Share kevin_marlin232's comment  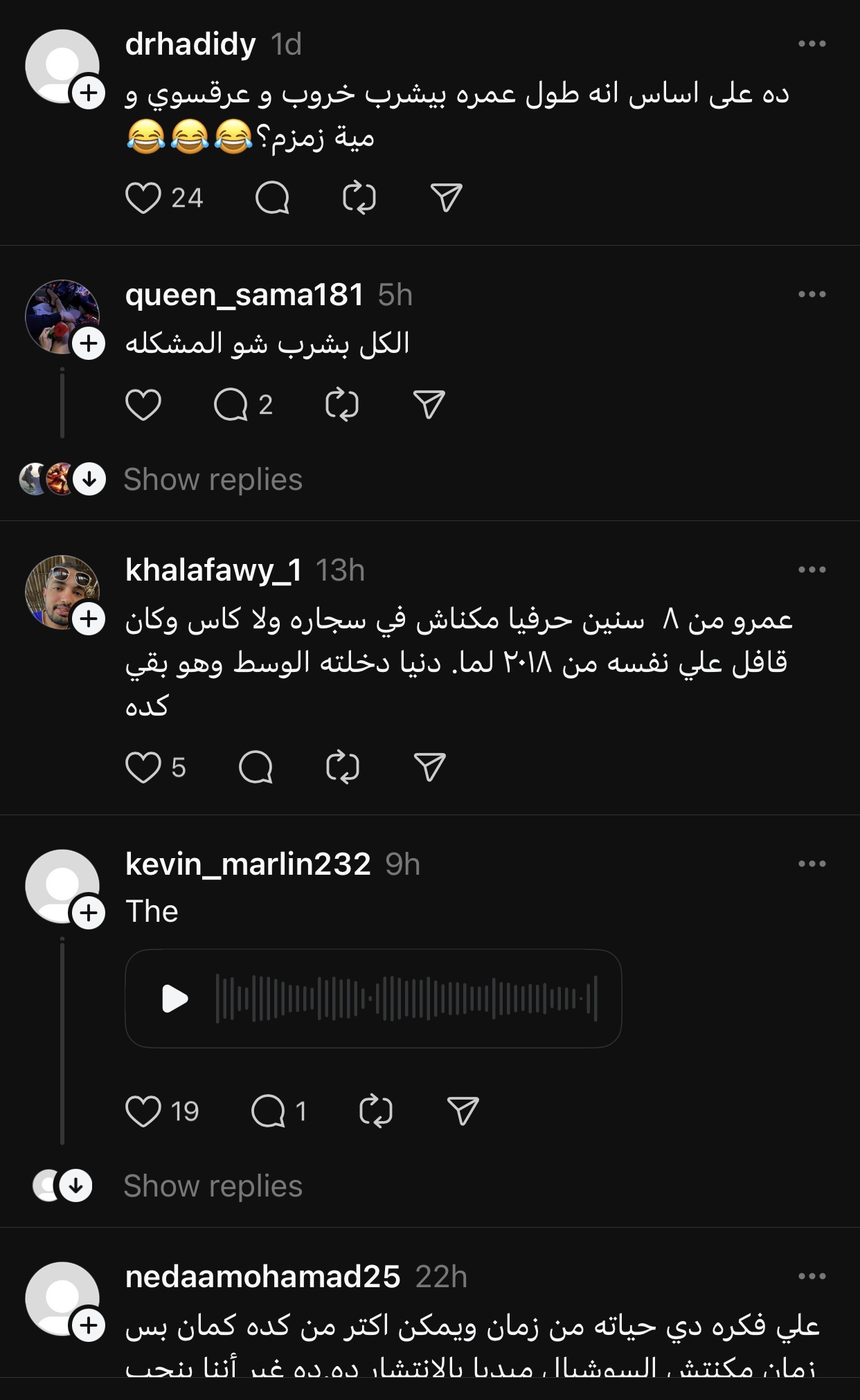coord(463,1111)
